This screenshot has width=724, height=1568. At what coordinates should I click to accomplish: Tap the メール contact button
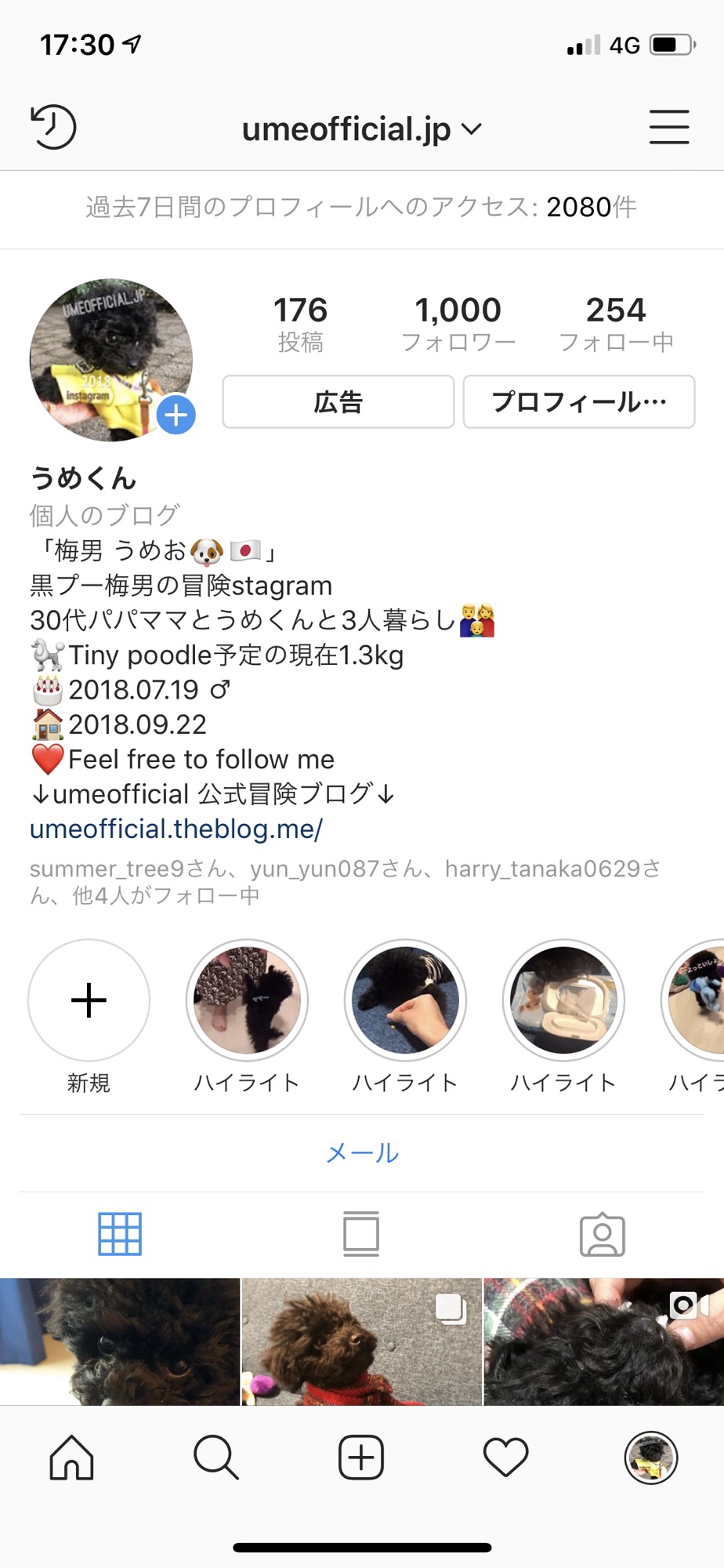(362, 1152)
